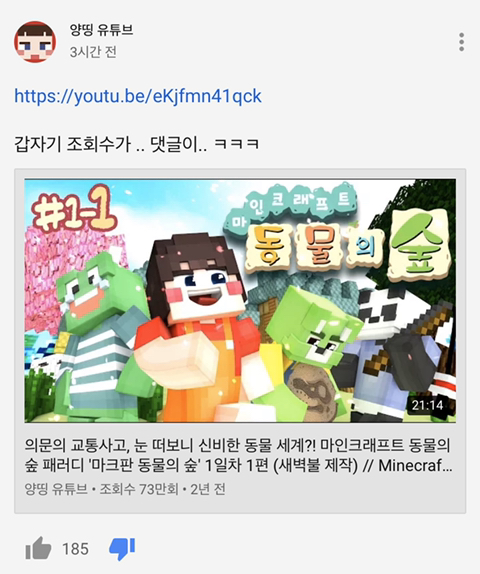Open the youtu.be/eKjfmn41qck link

(138, 96)
